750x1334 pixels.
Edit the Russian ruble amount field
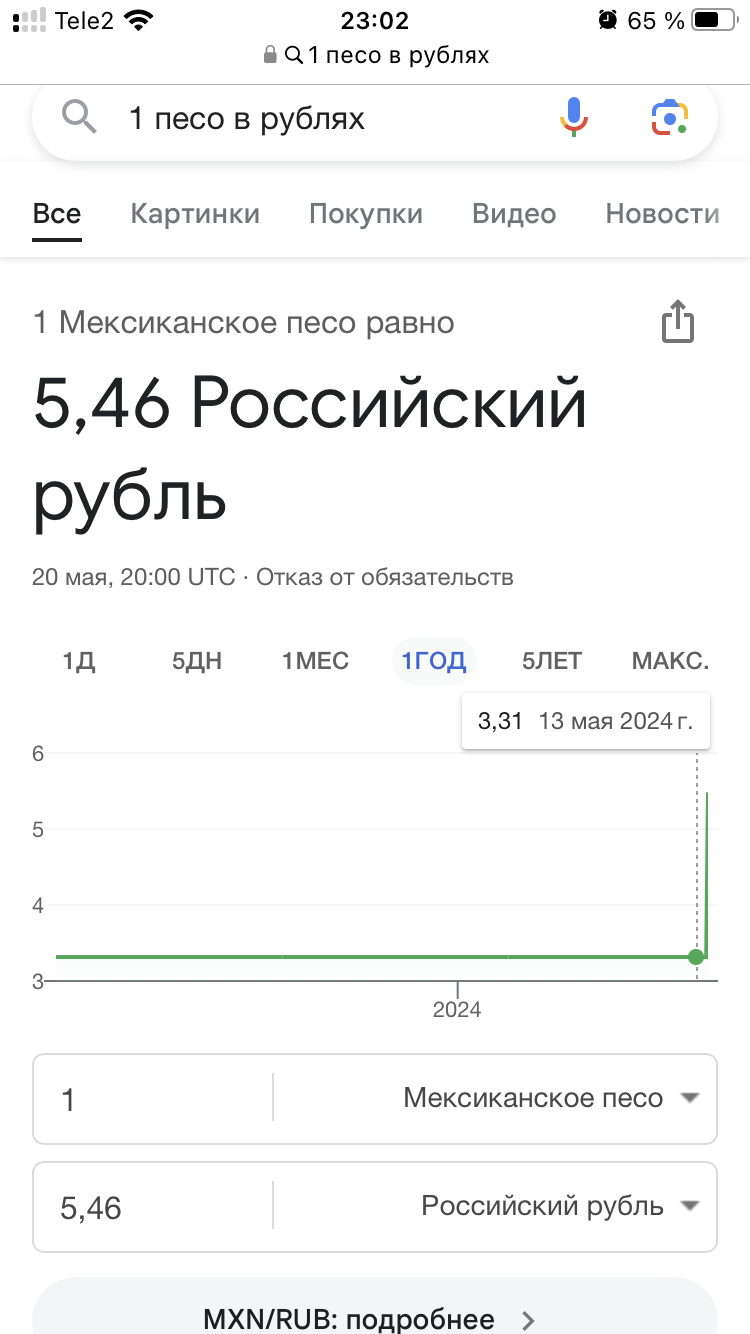(153, 1207)
